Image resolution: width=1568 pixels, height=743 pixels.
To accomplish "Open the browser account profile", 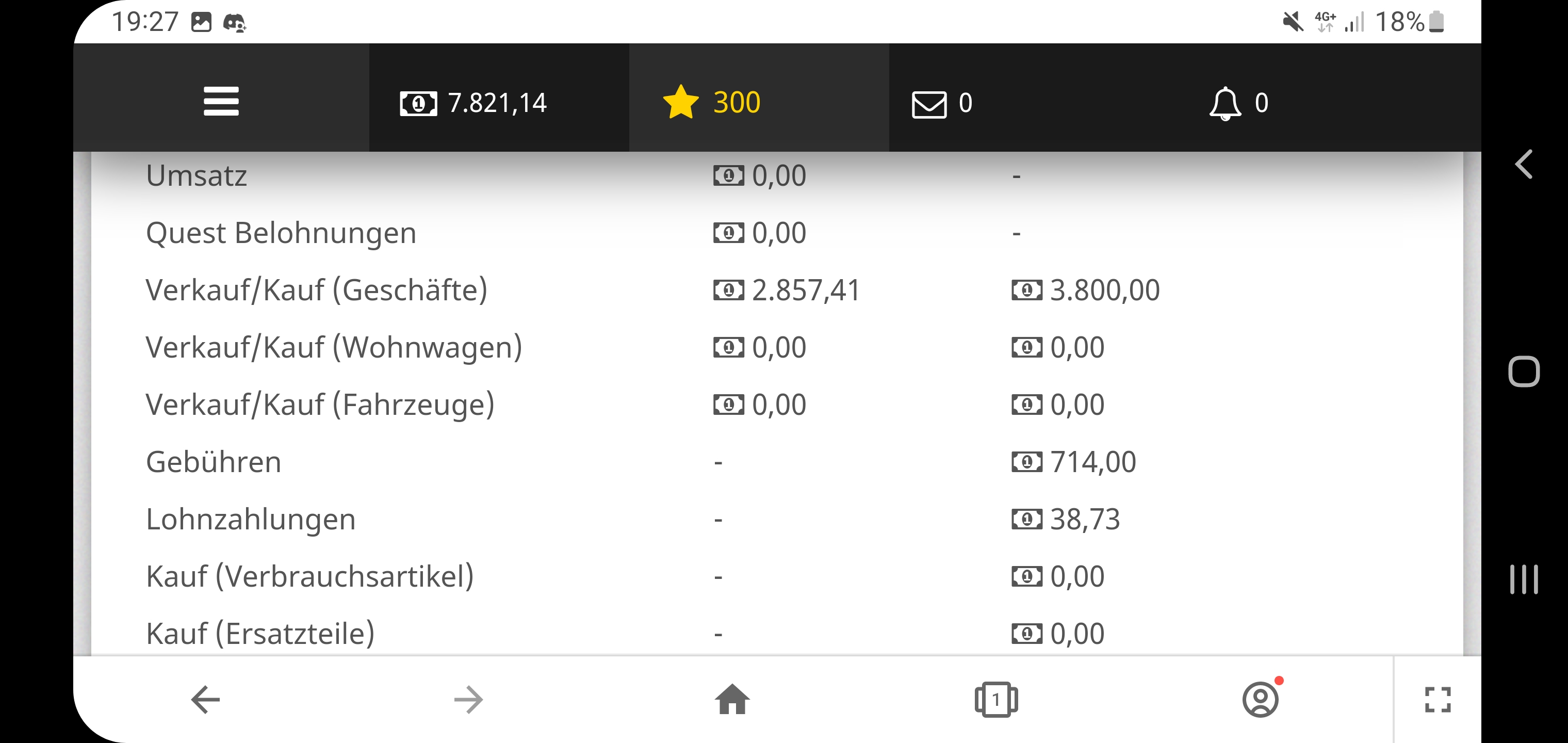I will [1260, 699].
